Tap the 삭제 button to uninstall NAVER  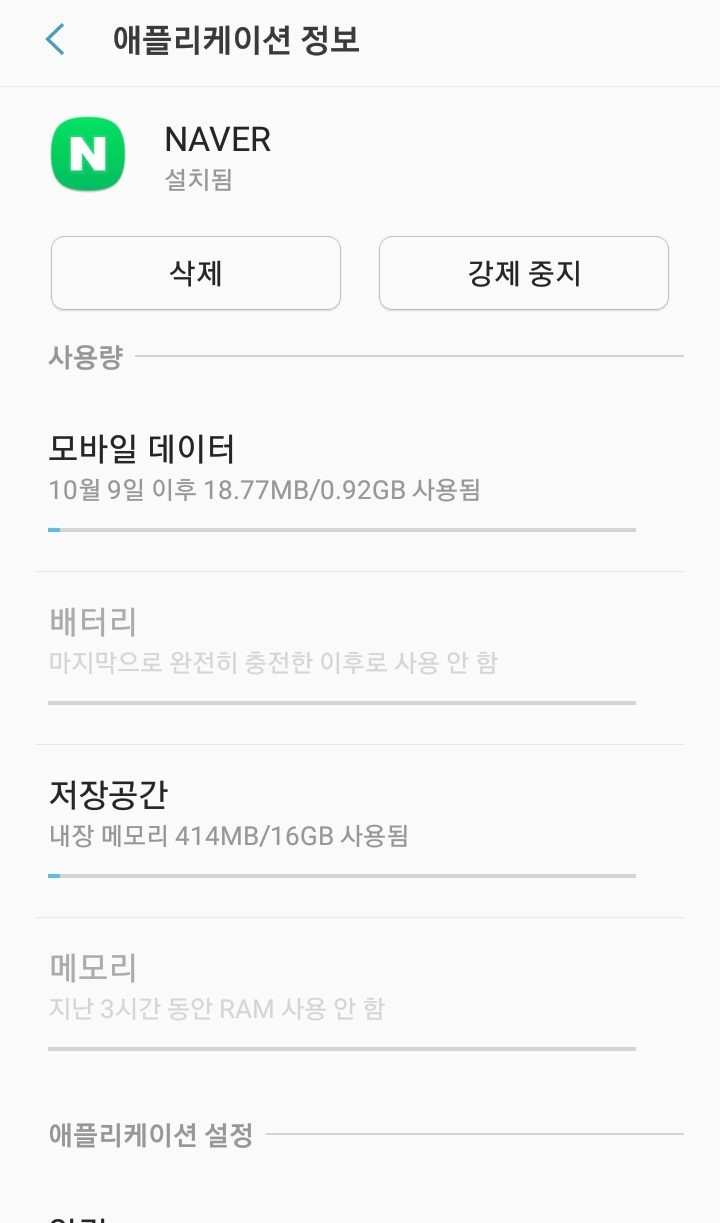click(196, 273)
